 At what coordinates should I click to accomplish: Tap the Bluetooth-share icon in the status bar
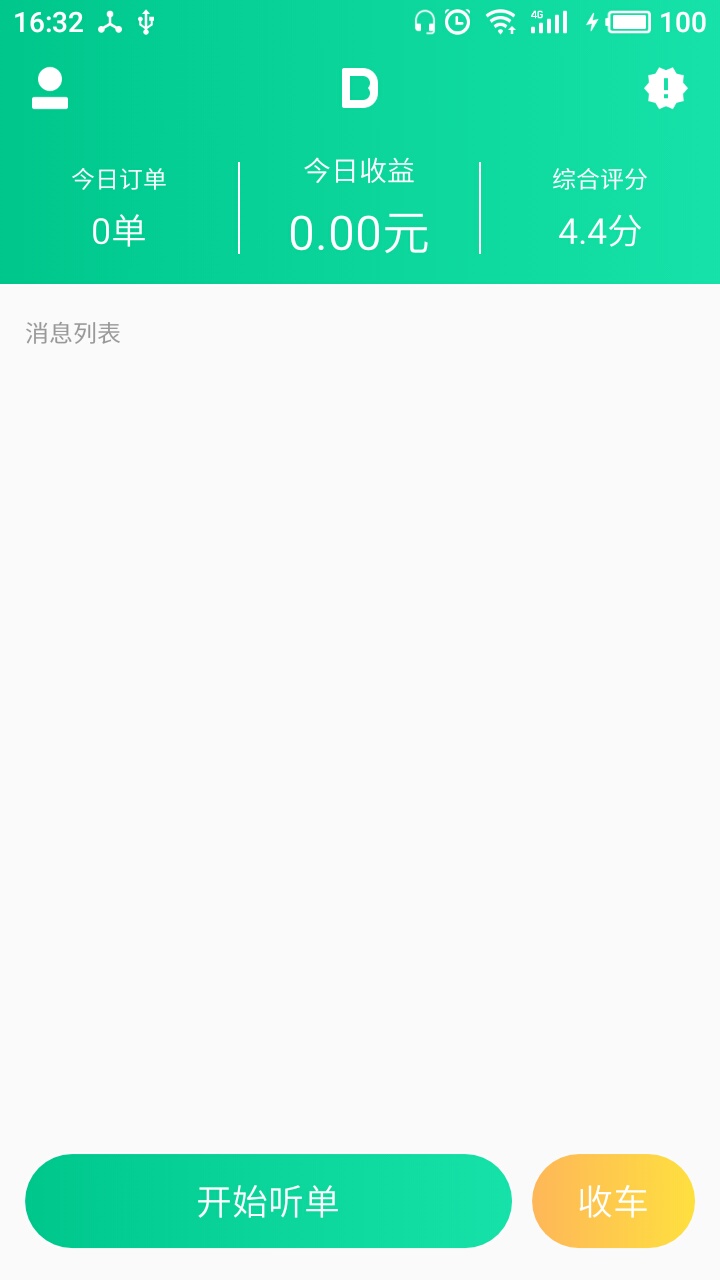(108, 21)
